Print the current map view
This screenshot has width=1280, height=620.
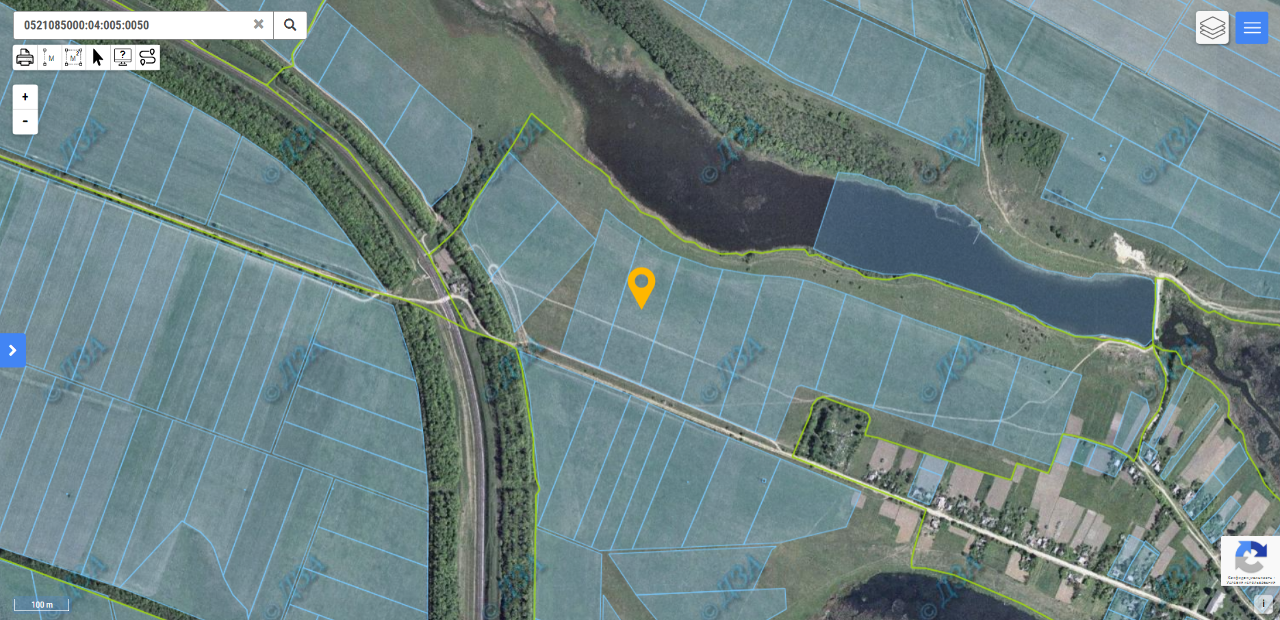pyautogui.click(x=25, y=57)
